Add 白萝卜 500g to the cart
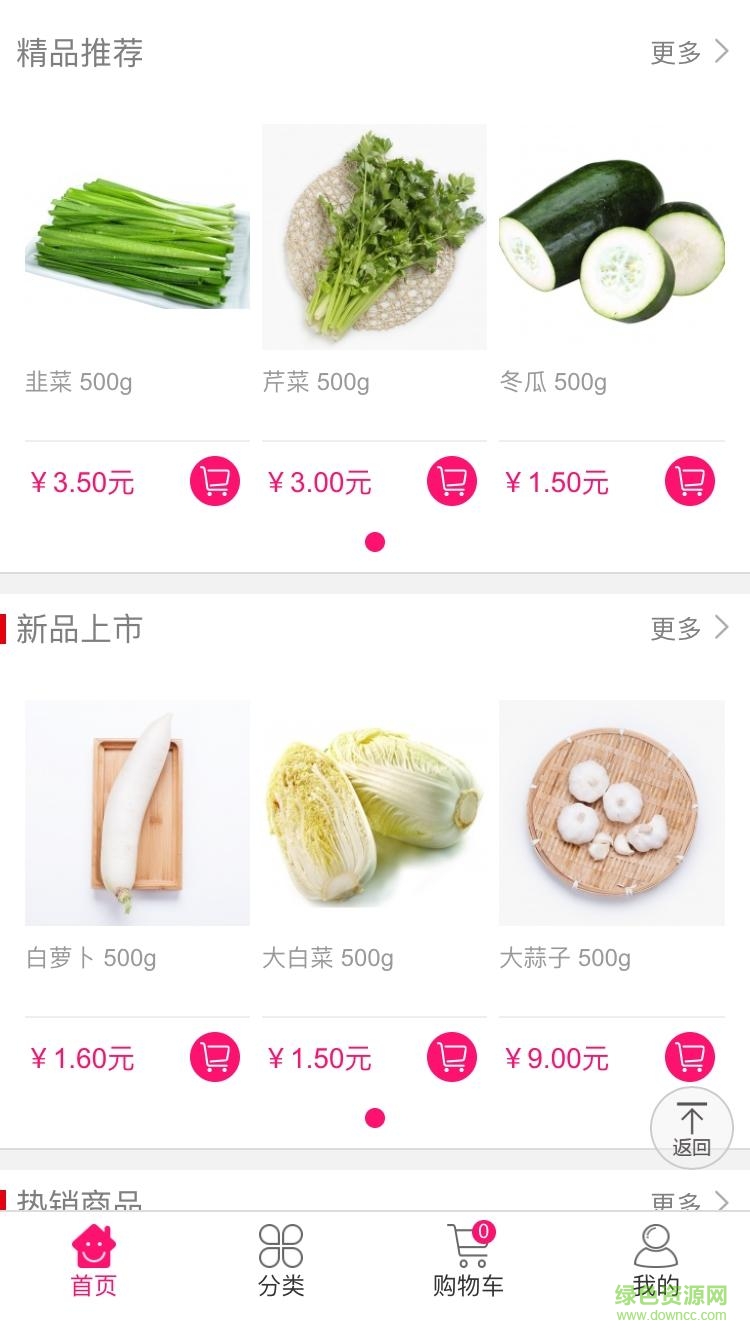Image resolution: width=750 pixels, height=1334 pixels. tap(215, 1057)
